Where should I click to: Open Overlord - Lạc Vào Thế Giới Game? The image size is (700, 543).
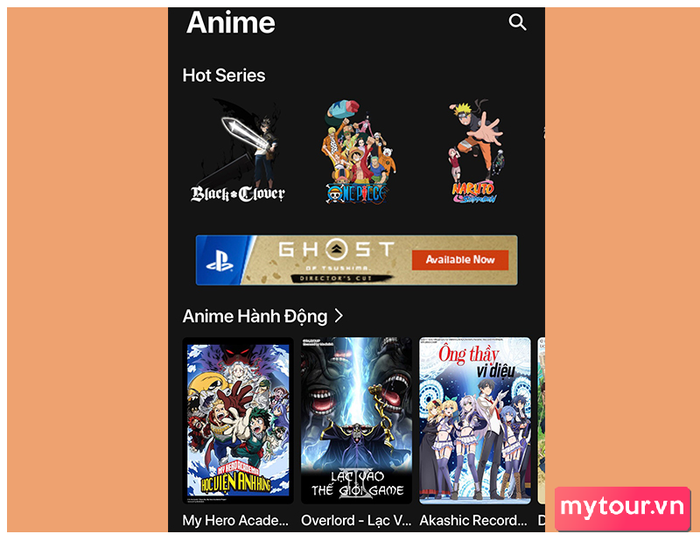coord(356,420)
